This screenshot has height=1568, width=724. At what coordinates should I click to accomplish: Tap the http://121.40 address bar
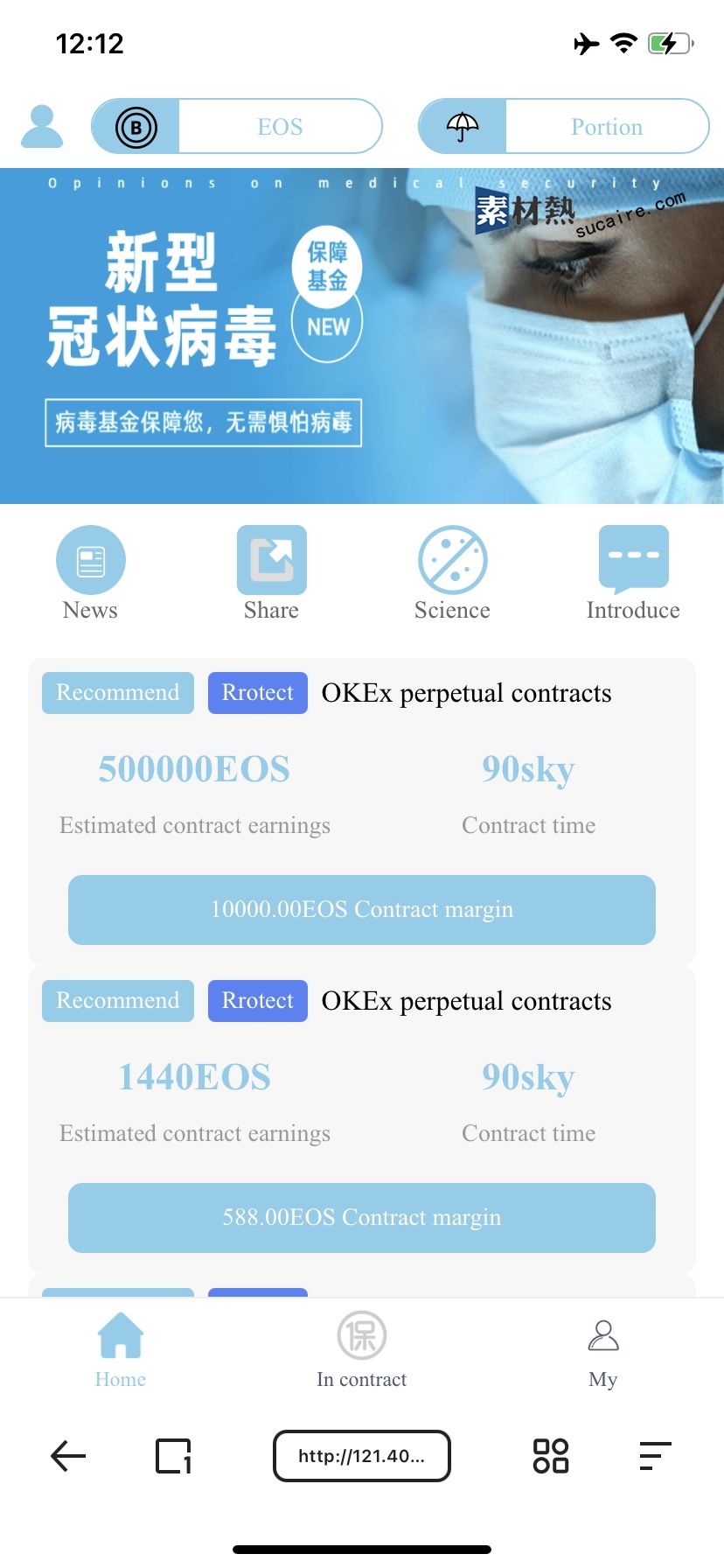click(362, 1456)
